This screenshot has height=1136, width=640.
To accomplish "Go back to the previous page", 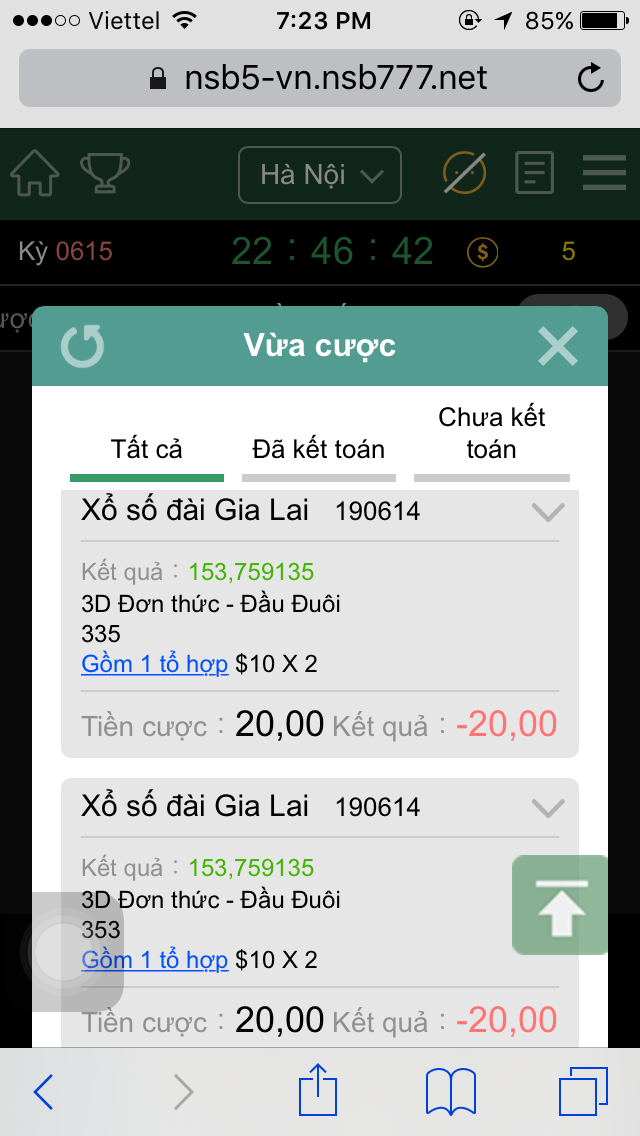I will pos(44,1090).
